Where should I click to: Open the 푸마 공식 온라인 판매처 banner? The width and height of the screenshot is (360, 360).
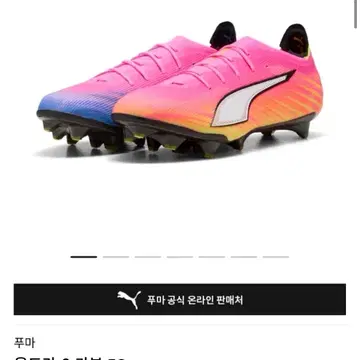point(180,299)
